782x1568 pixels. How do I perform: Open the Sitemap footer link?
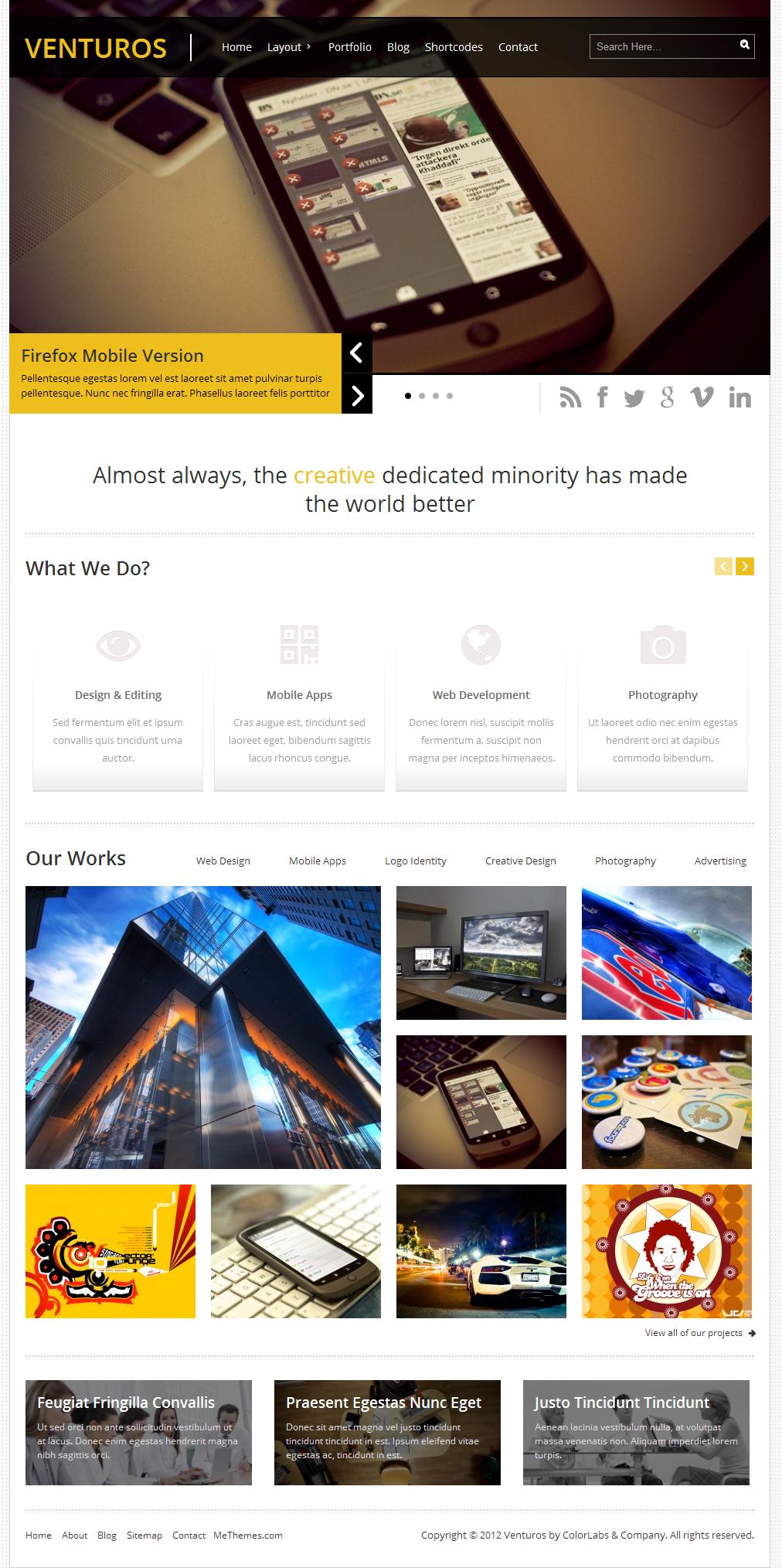pos(144,1535)
